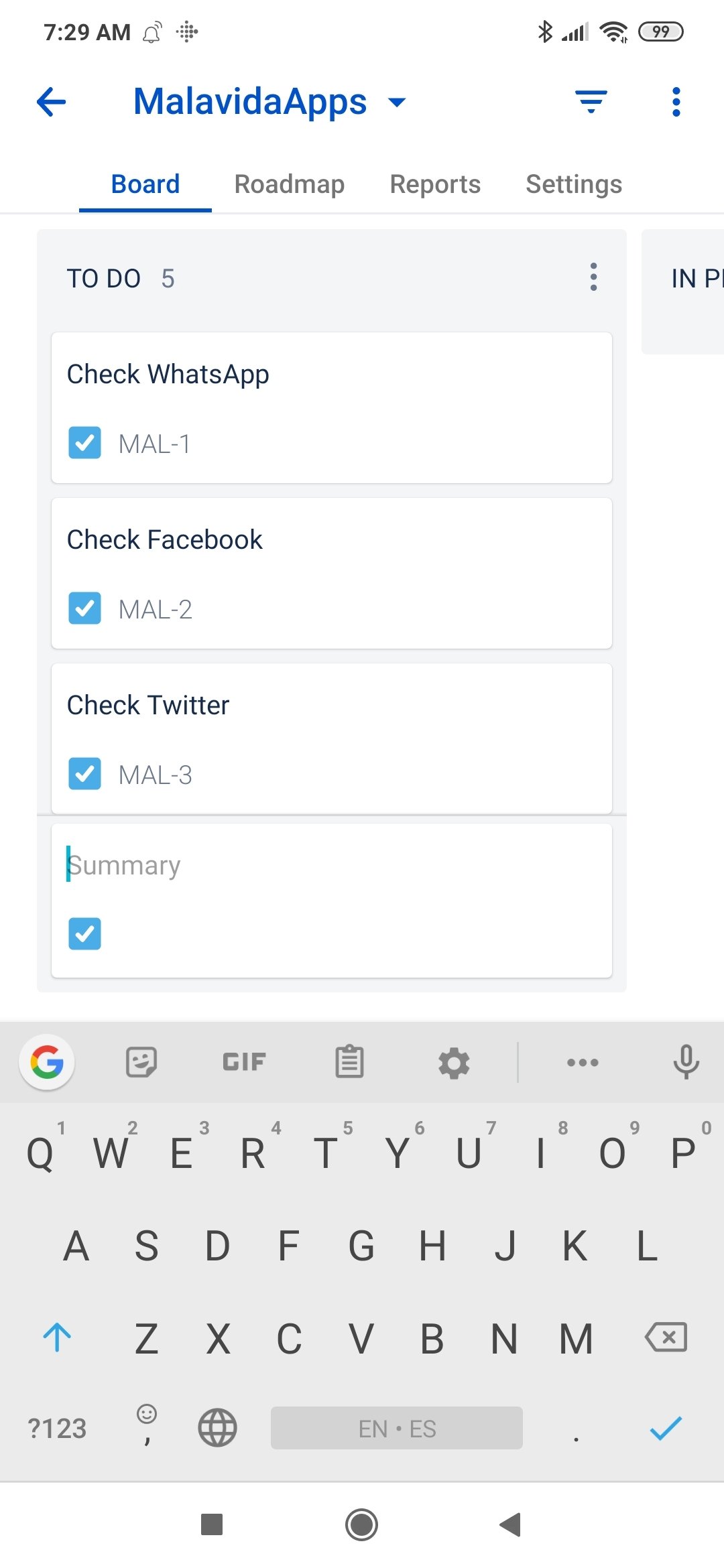Image resolution: width=724 pixels, height=1568 pixels.
Task: Select the Board tab
Action: click(x=145, y=184)
